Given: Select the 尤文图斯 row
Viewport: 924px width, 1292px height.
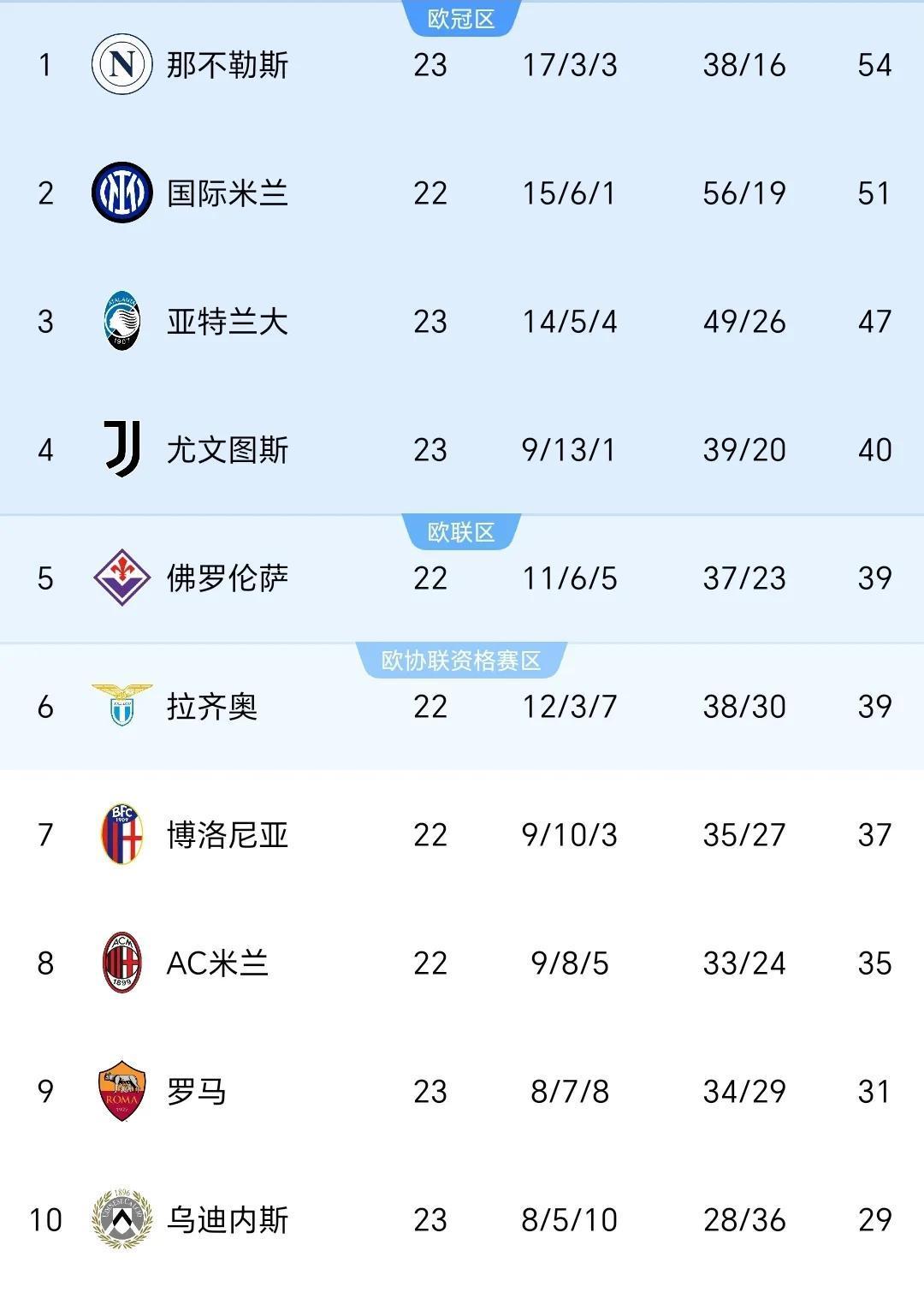Looking at the screenshot, I should coord(228,450).
